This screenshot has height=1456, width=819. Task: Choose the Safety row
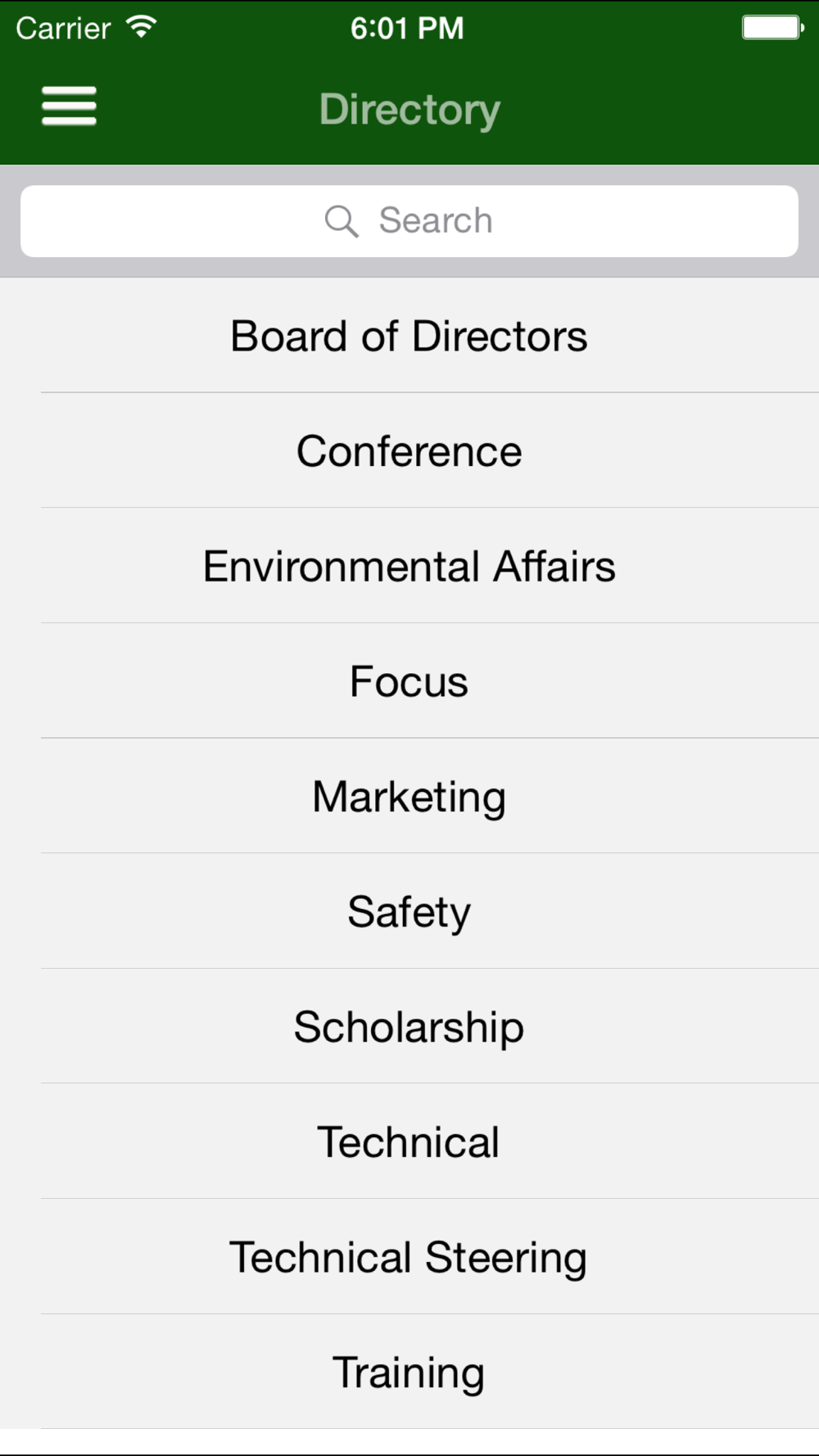tap(409, 911)
